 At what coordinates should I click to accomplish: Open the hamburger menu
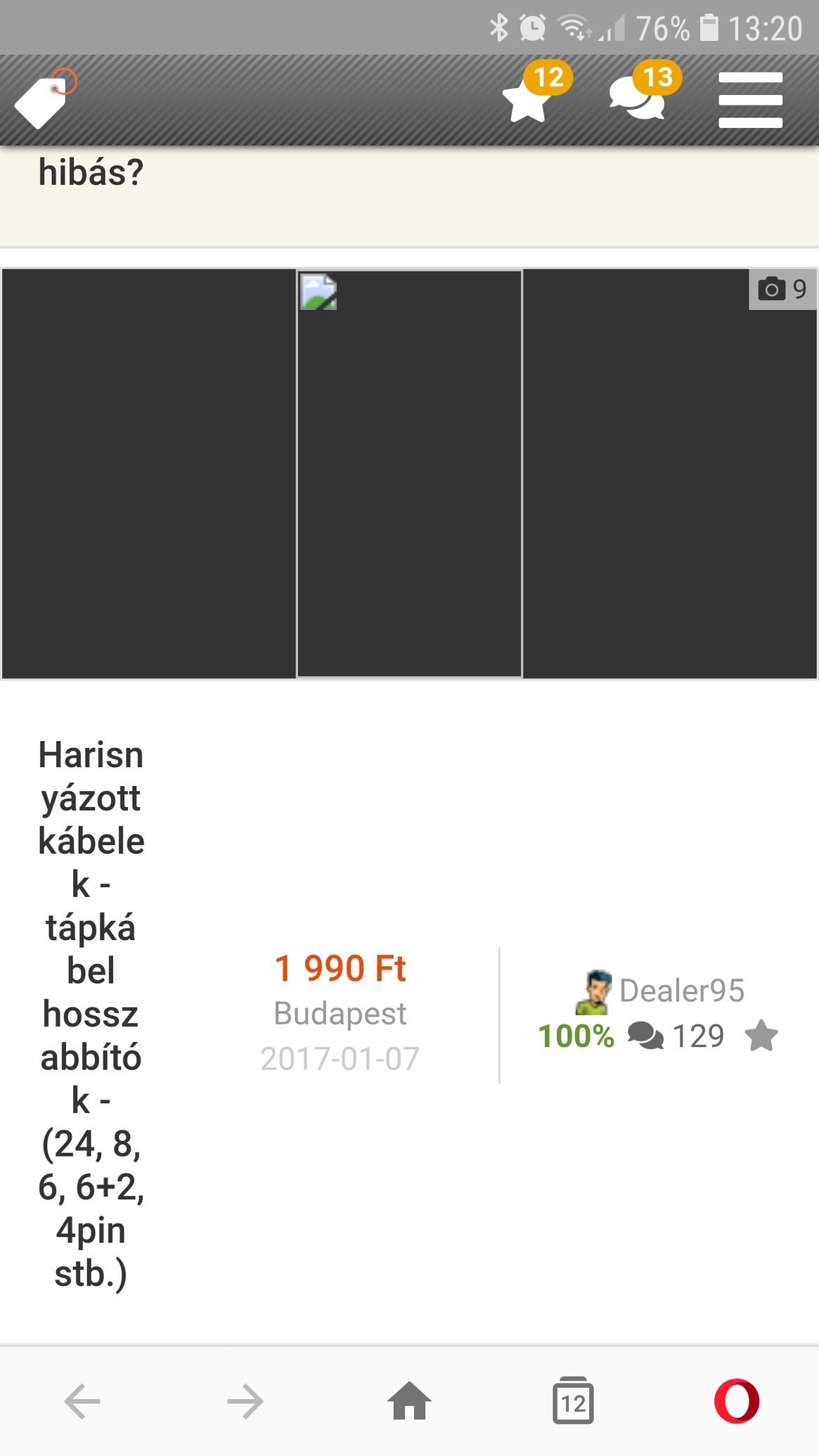(750, 100)
